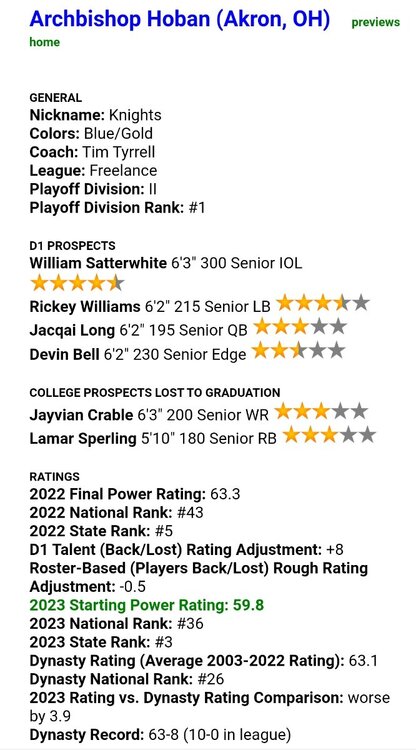
Task: Open the previews link
Action: click(x=375, y=22)
